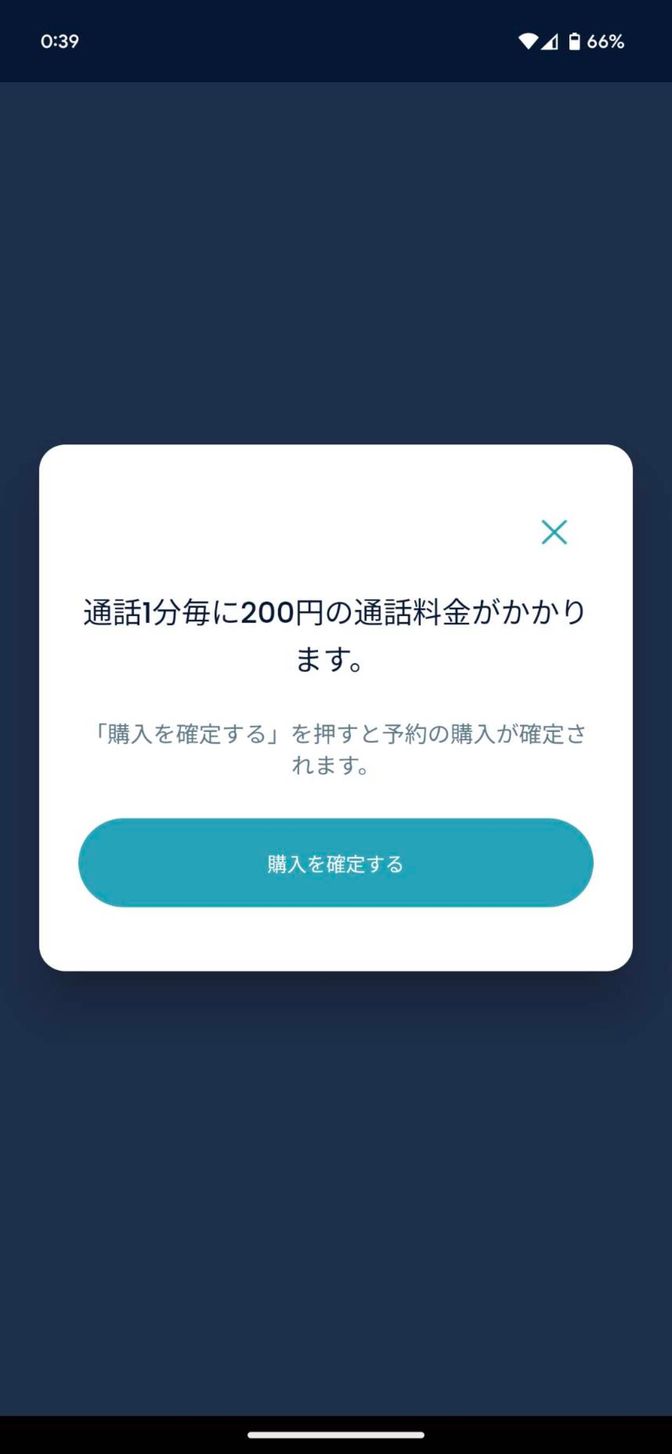Tap 購入を確定する to confirm purchase

click(336, 863)
